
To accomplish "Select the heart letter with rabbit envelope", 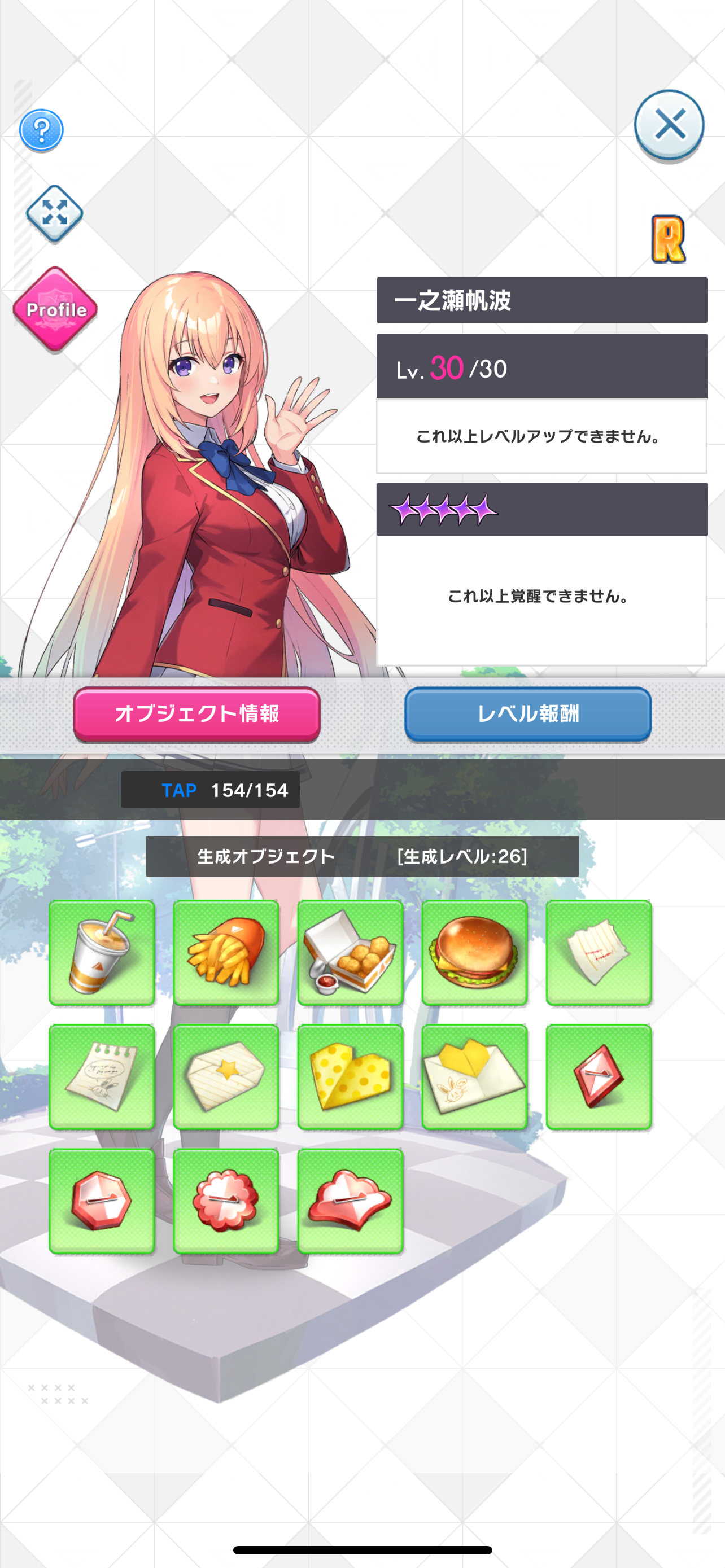I will (x=474, y=1077).
